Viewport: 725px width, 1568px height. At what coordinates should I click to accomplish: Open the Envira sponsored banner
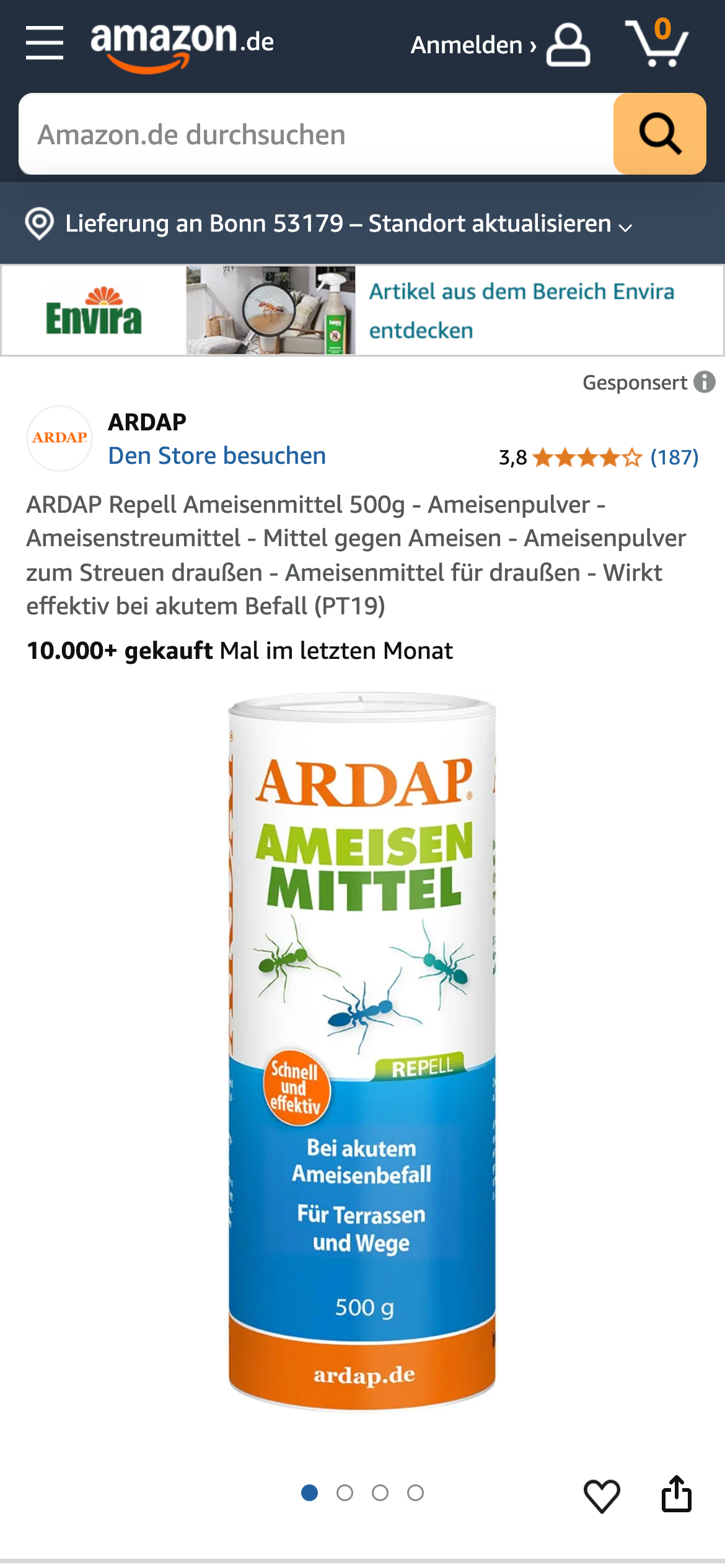[362, 311]
